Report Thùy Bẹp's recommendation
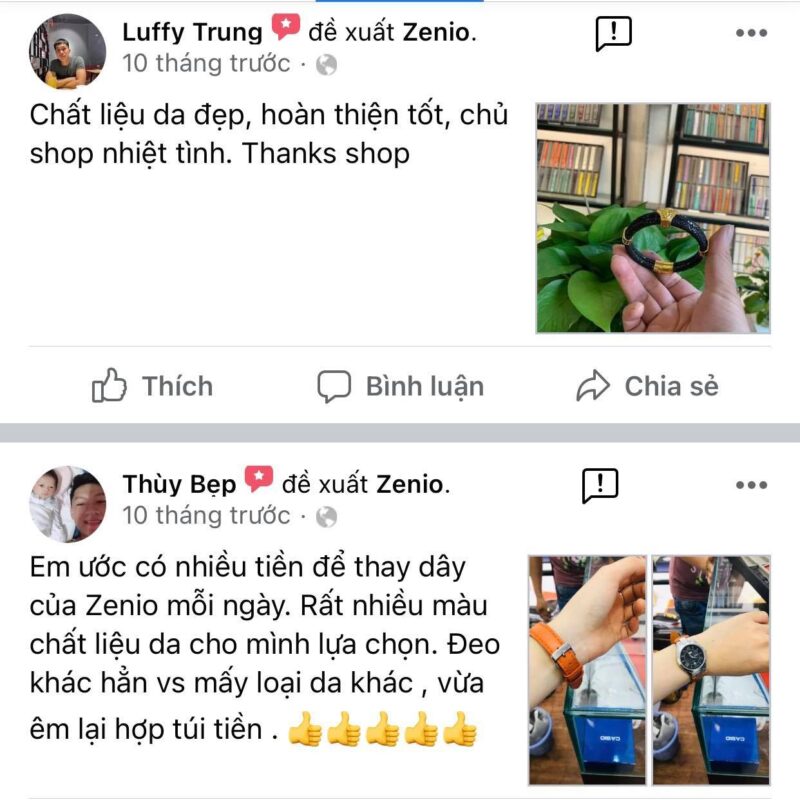Viewport: 800px width, 800px height. 600,486
